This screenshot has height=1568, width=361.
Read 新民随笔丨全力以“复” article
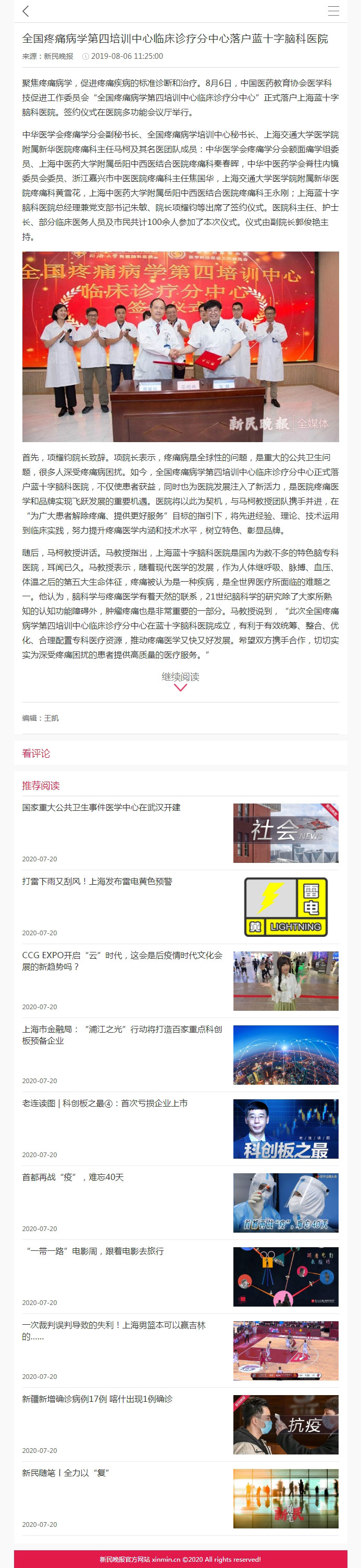click(65, 1472)
